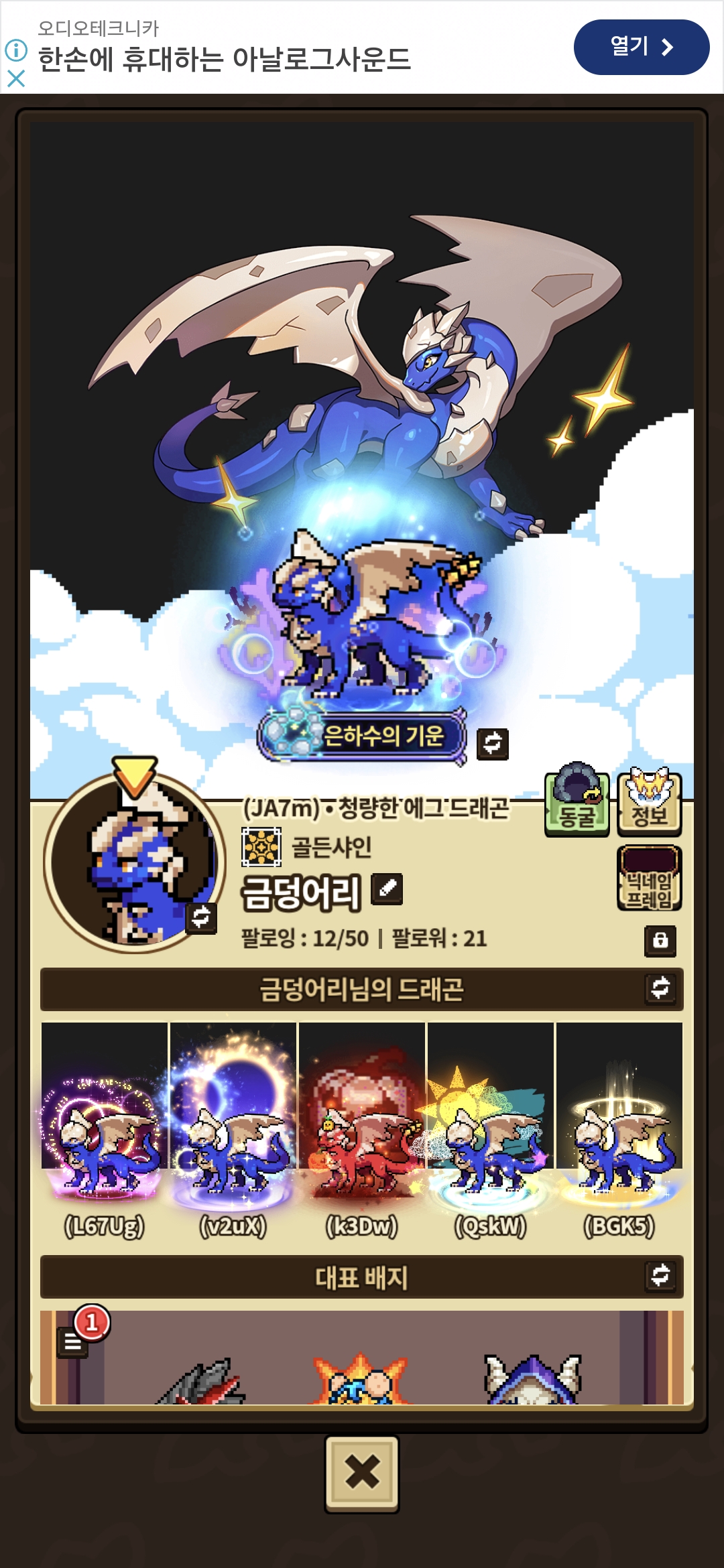
Task: Swap the profile portrait dragon
Action: click(x=201, y=917)
